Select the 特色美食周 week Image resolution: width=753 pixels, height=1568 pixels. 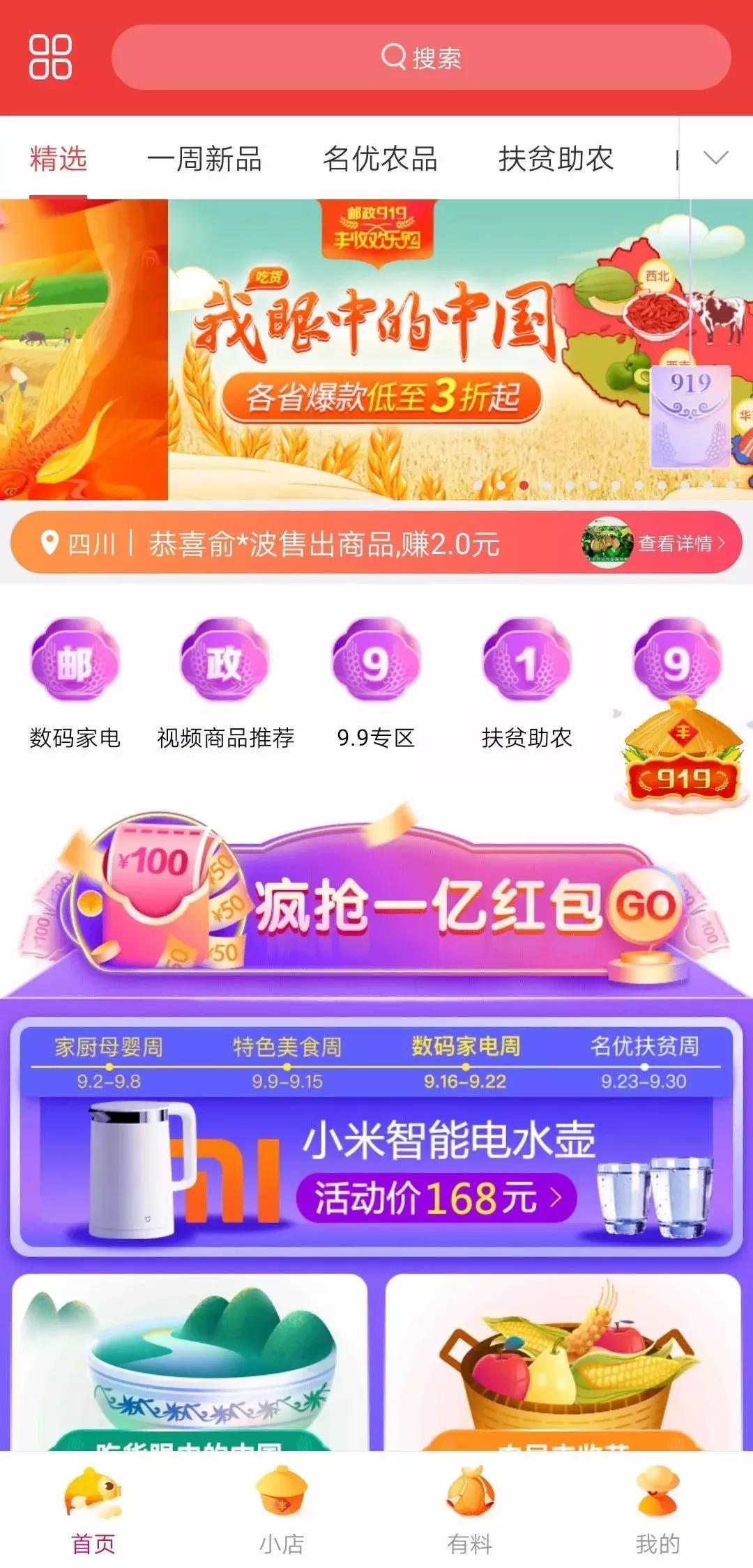pyautogui.click(x=287, y=1061)
